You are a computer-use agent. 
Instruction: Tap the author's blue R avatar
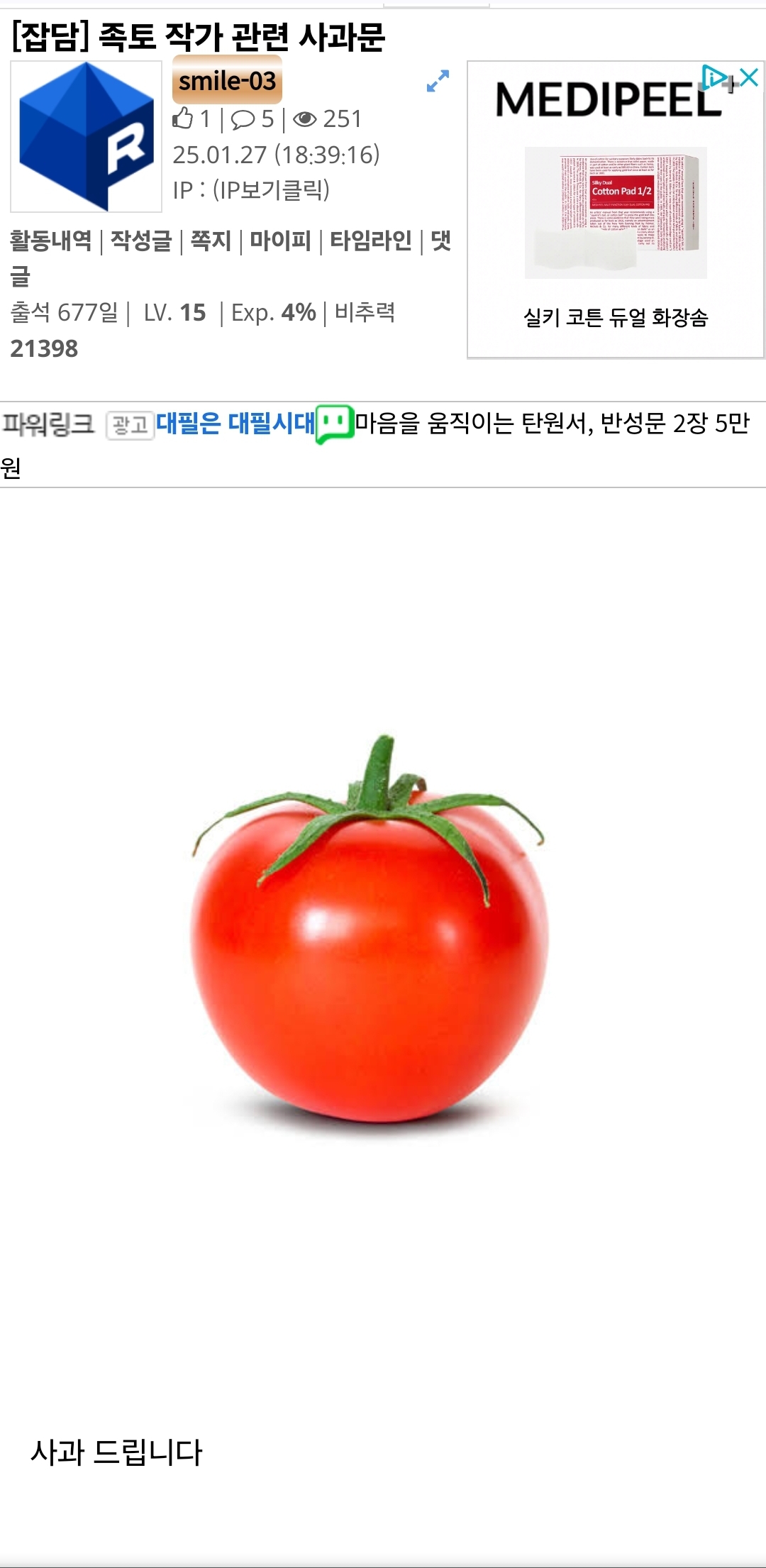click(x=87, y=136)
